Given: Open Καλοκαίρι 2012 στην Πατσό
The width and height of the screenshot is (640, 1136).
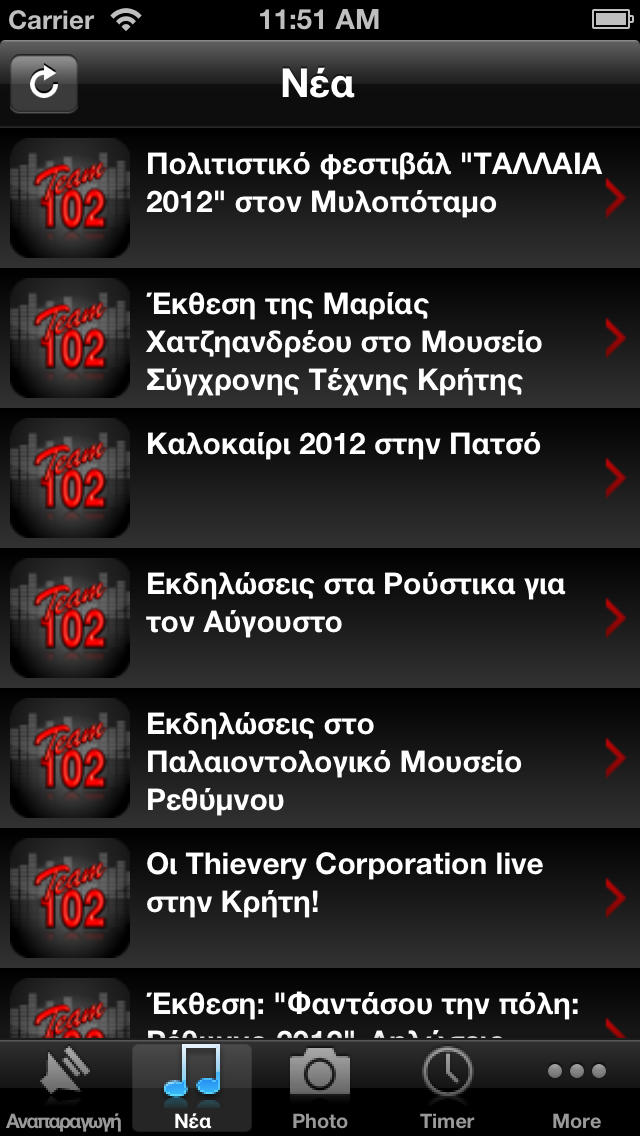Looking at the screenshot, I should pos(320,477).
